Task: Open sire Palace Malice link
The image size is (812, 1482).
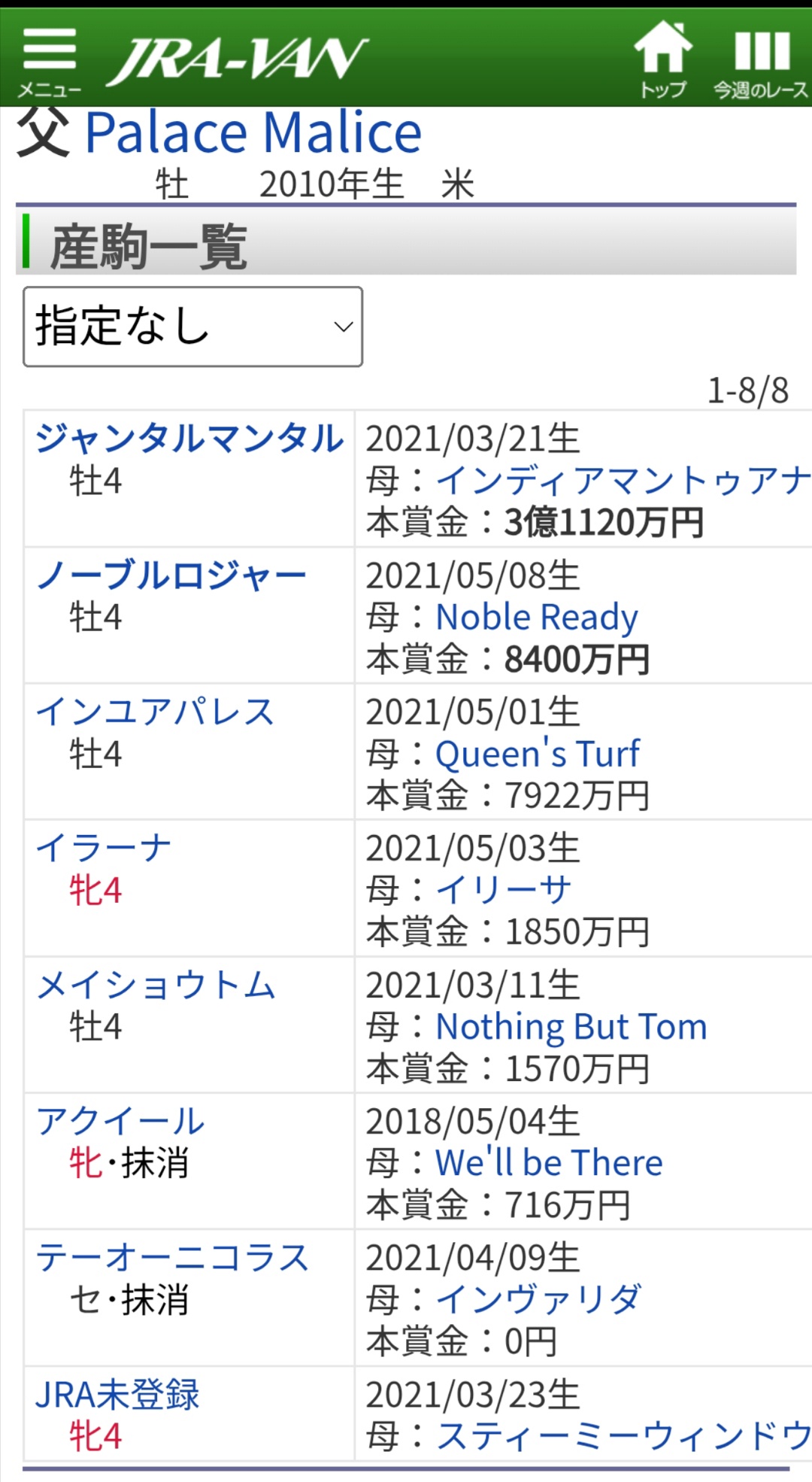Action: coord(253,133)
